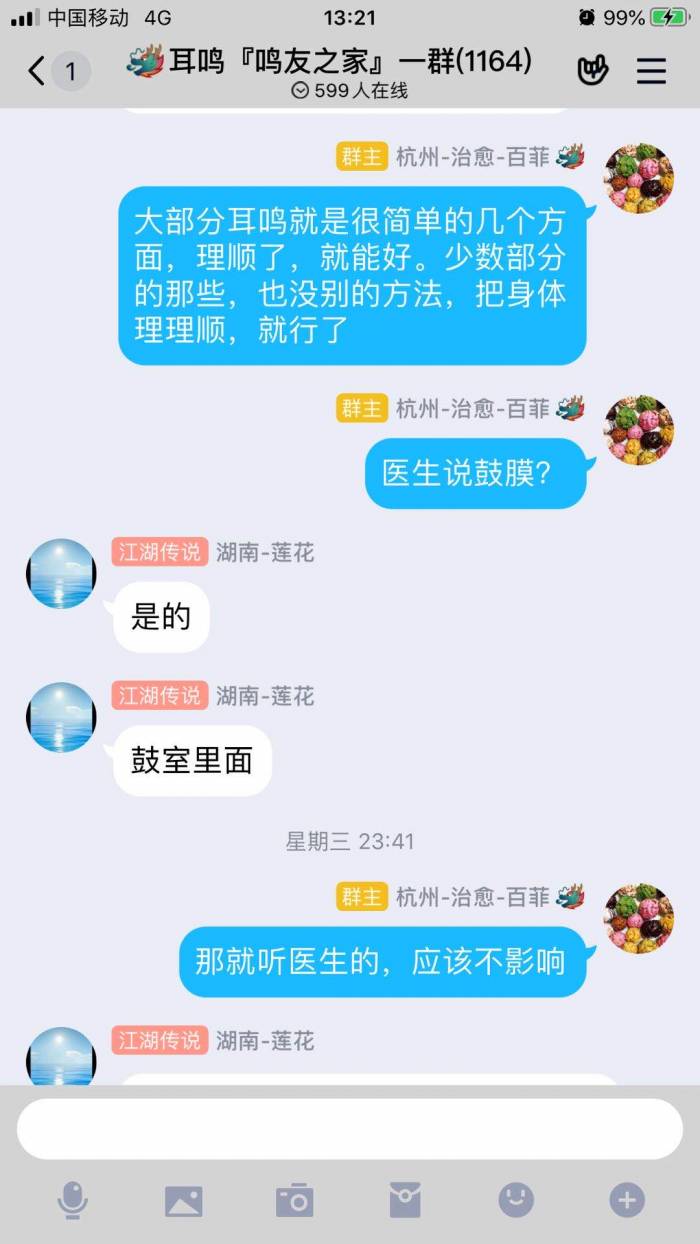
Task: Open the camera to take a photo
Action: [295, 1200]
